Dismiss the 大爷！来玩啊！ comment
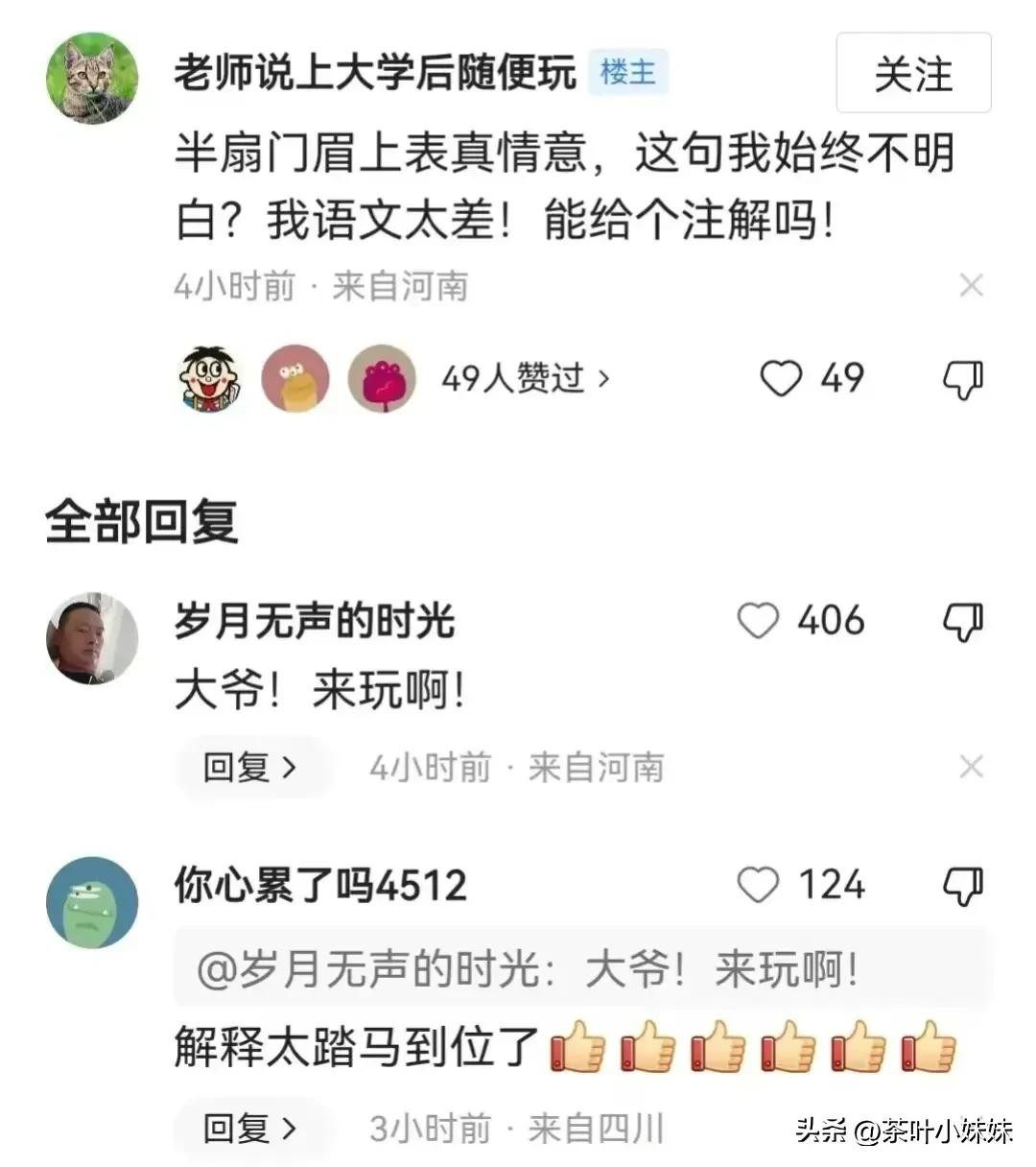The image size is (1036, 1167). 971,766
